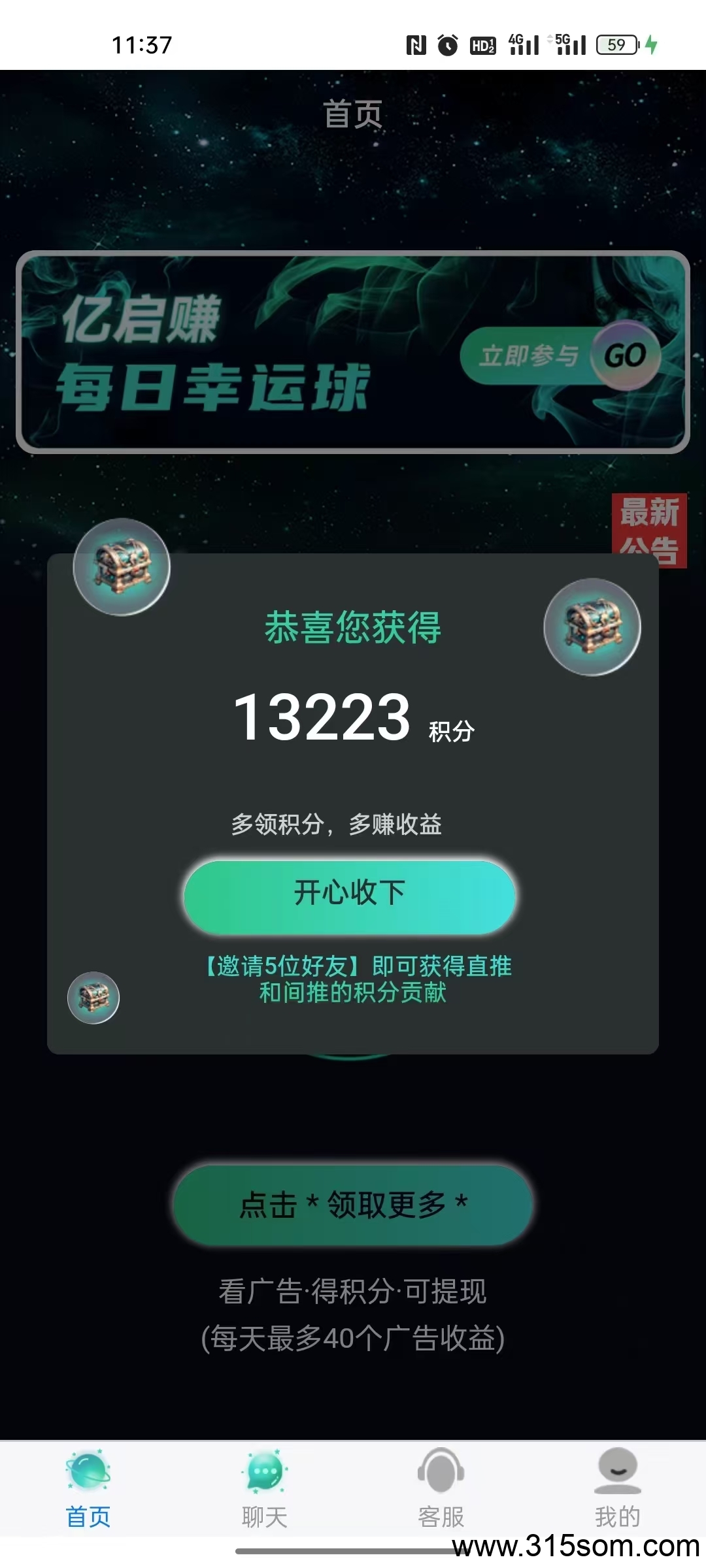Go to the 我的 profile tab
Screen dimensions: 706x1568
pos(617,1490)
